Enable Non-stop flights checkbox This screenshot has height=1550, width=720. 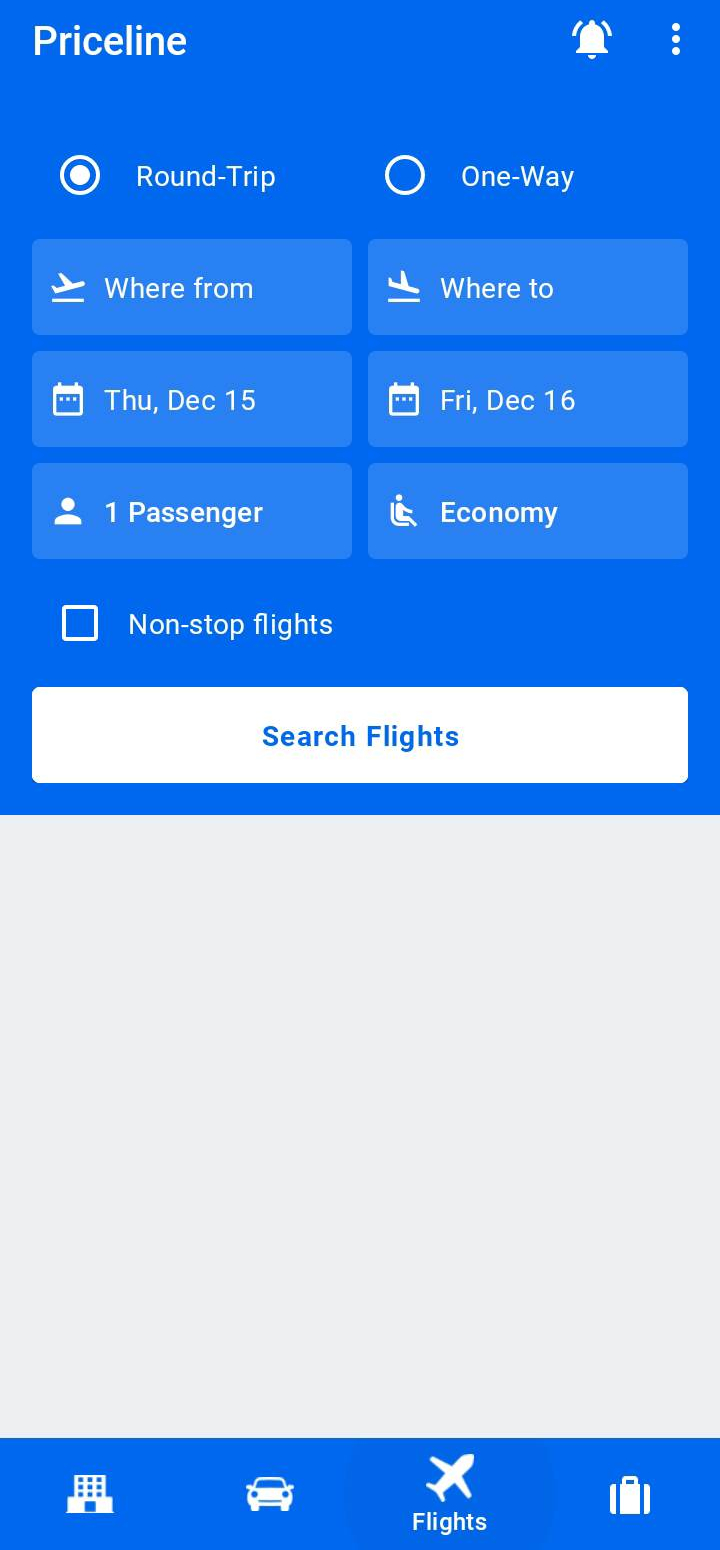click(x=80, y=623)
